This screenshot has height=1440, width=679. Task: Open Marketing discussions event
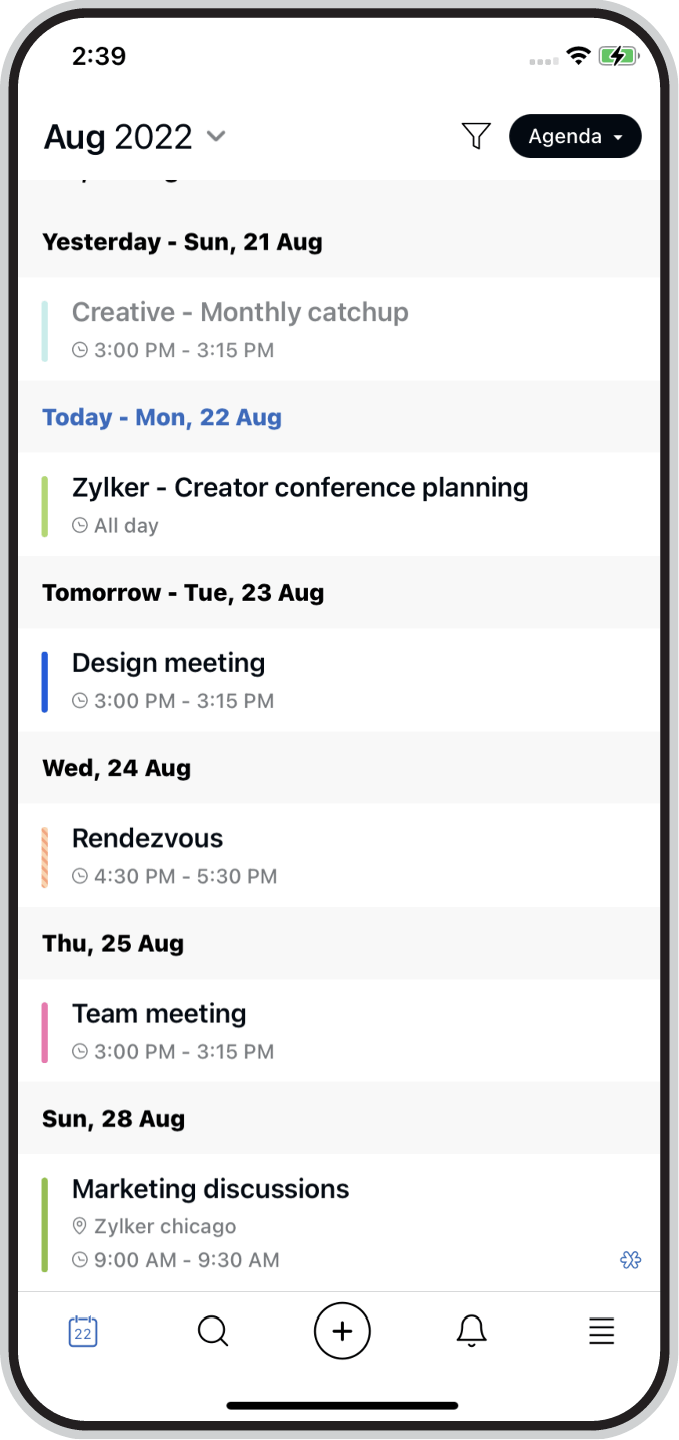coord(339,1223)
